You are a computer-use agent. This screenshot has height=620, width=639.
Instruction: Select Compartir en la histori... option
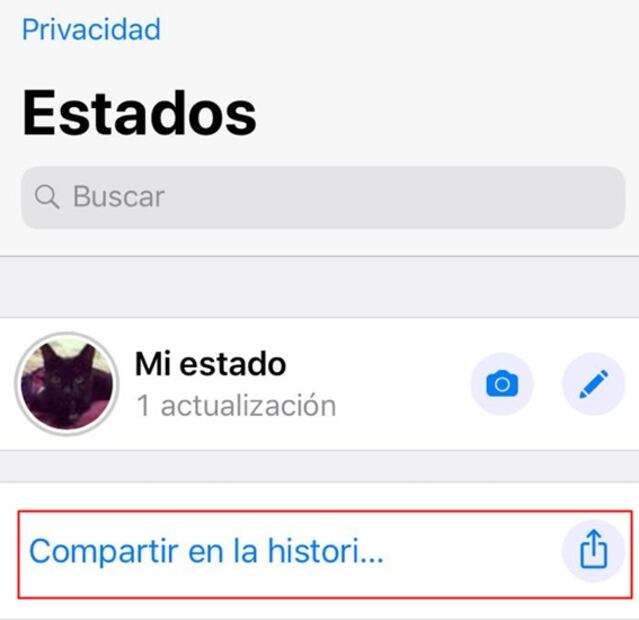tap(206, 551)
